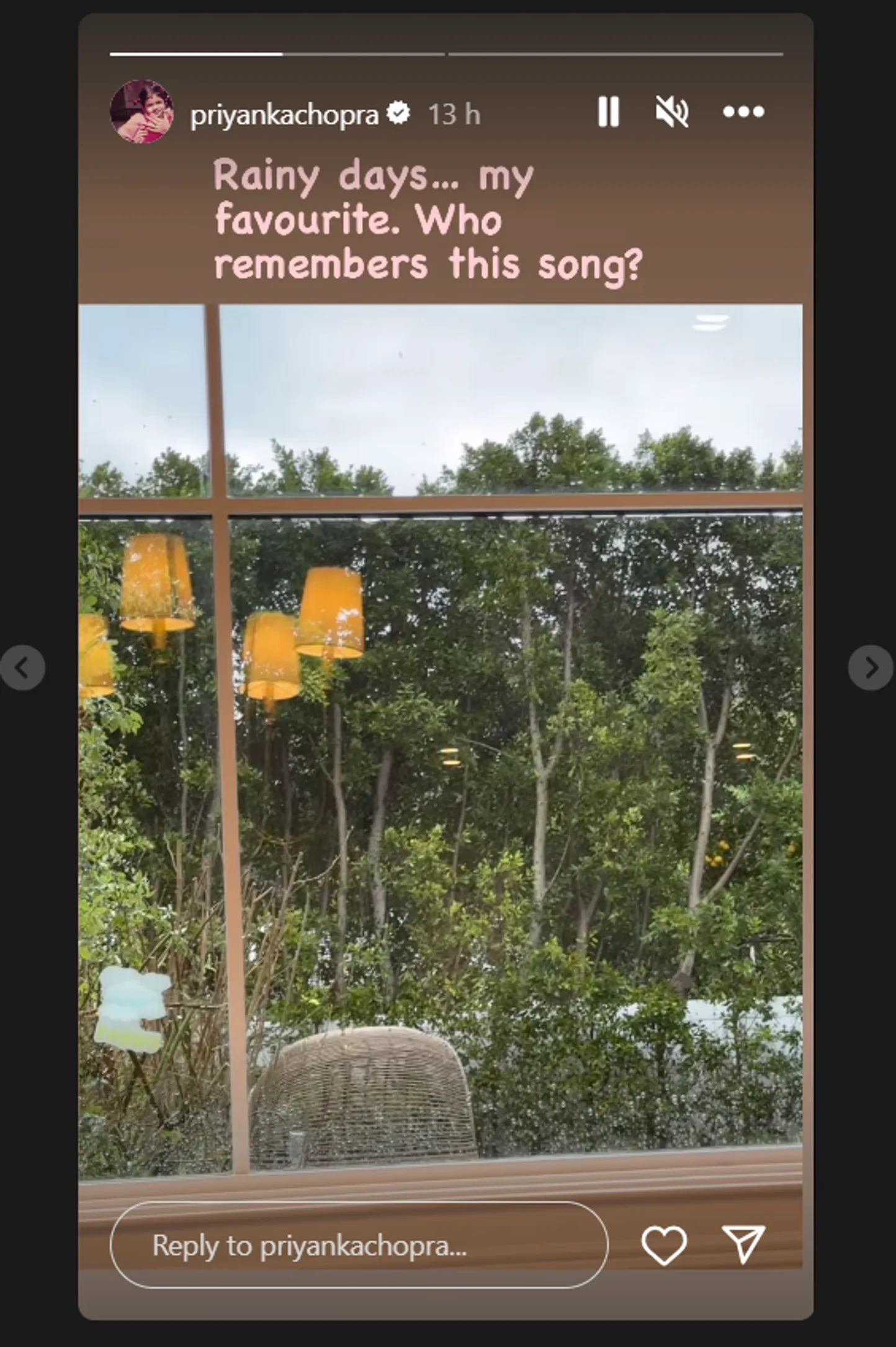Image resolution: width=896 pixels, height=1347 pixels.
Task: Tap the Reply to priyankachopra field
Action: click(359, 1245)
